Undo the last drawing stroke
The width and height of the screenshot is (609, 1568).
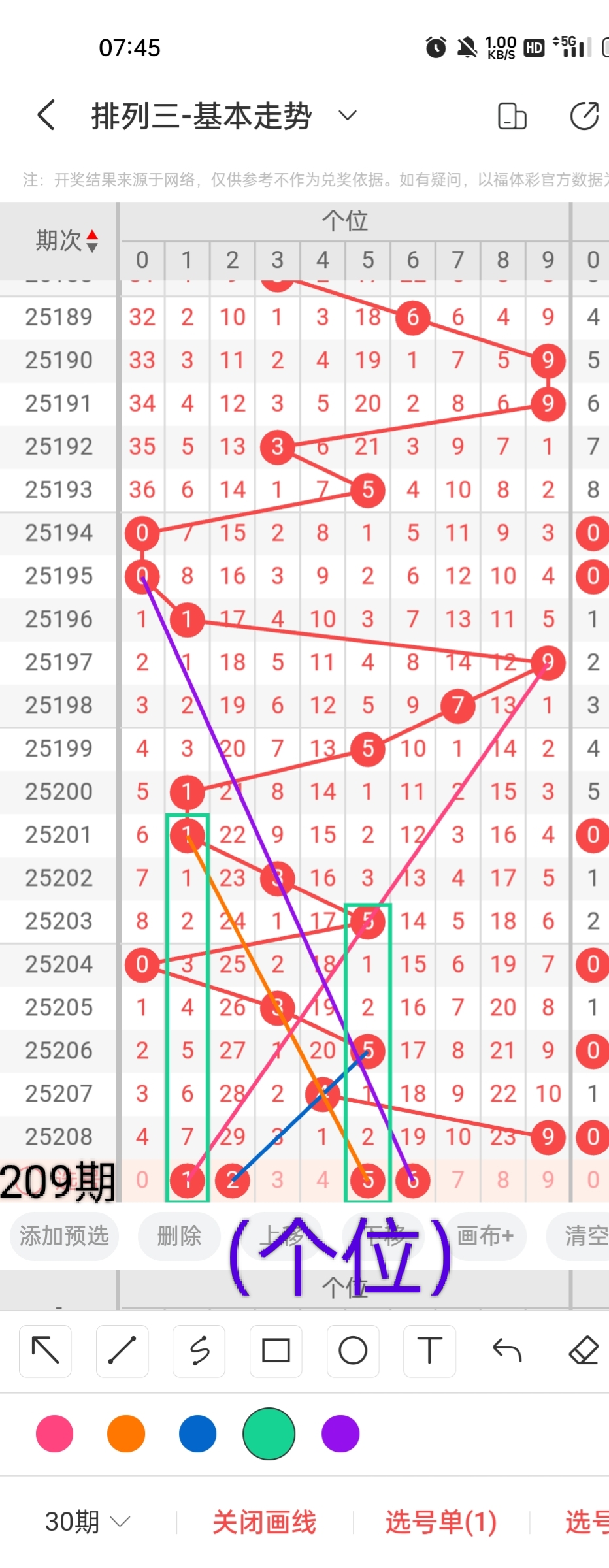[506, 1350]
